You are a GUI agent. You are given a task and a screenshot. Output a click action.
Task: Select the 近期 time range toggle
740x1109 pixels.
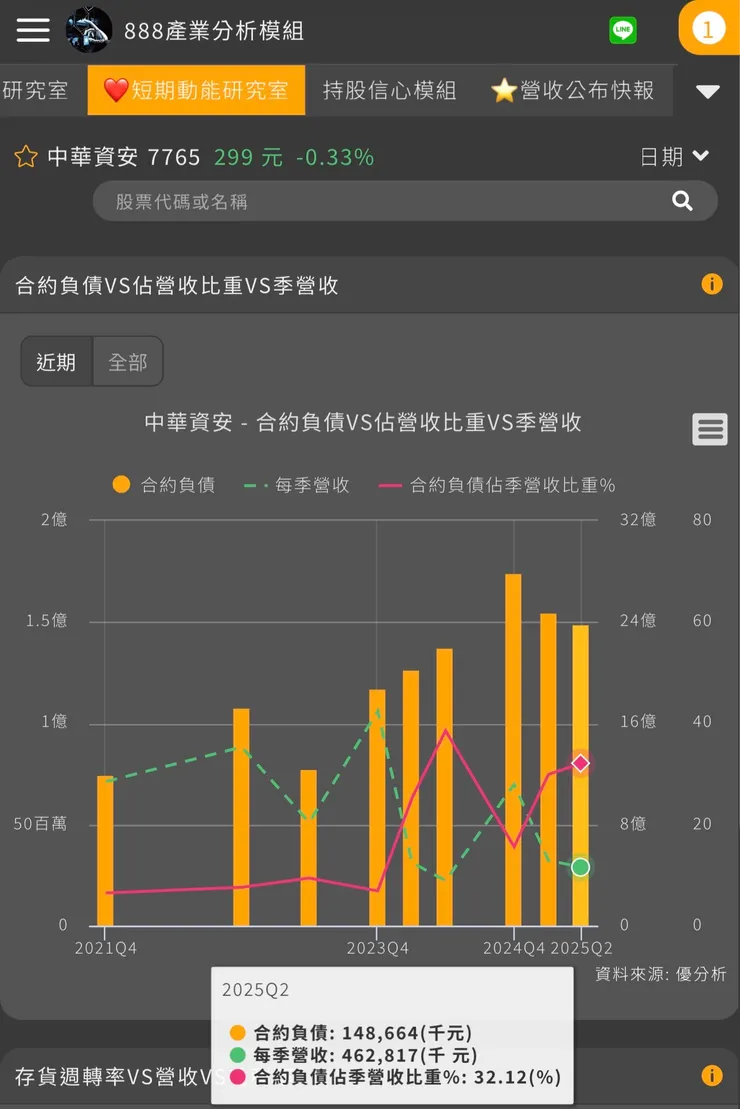point(56,362)
